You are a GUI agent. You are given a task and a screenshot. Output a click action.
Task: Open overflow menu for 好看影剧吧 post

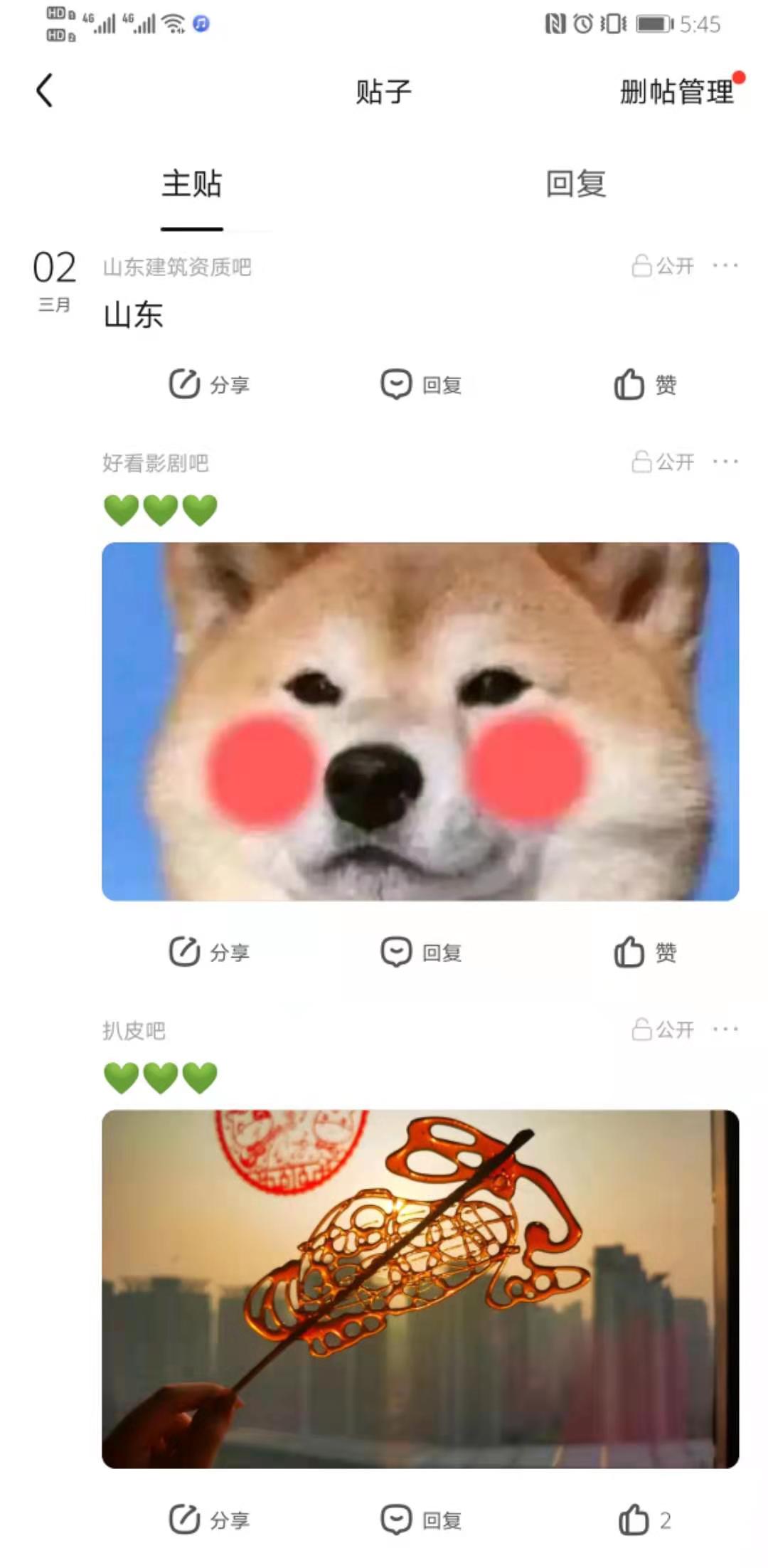[x=725, y=462]
